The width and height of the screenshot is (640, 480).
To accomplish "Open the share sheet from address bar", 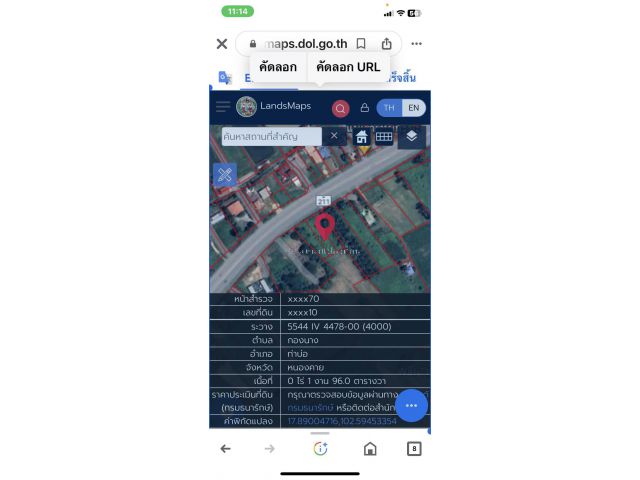I will [x=387, y=44].
